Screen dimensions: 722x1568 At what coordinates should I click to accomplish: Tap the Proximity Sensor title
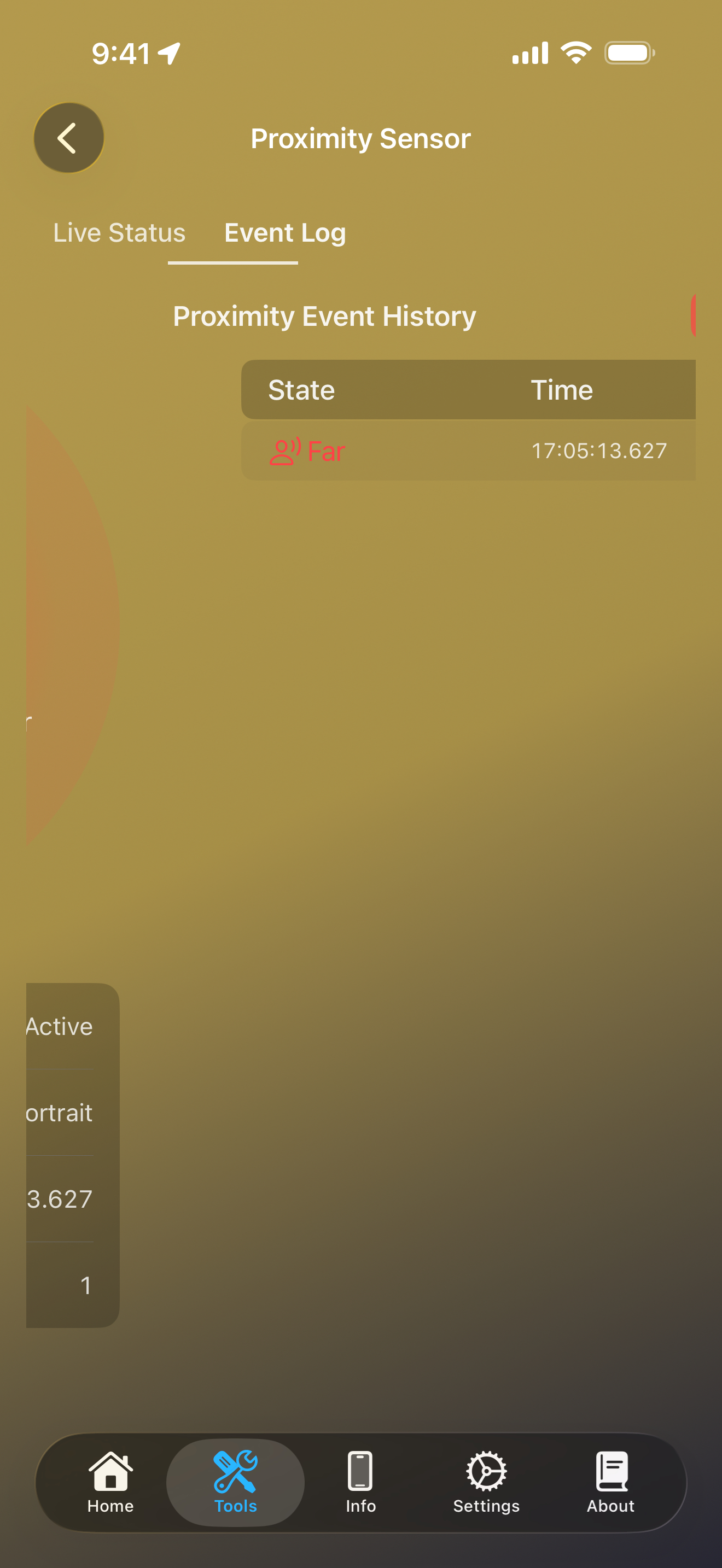pos(361,138)
